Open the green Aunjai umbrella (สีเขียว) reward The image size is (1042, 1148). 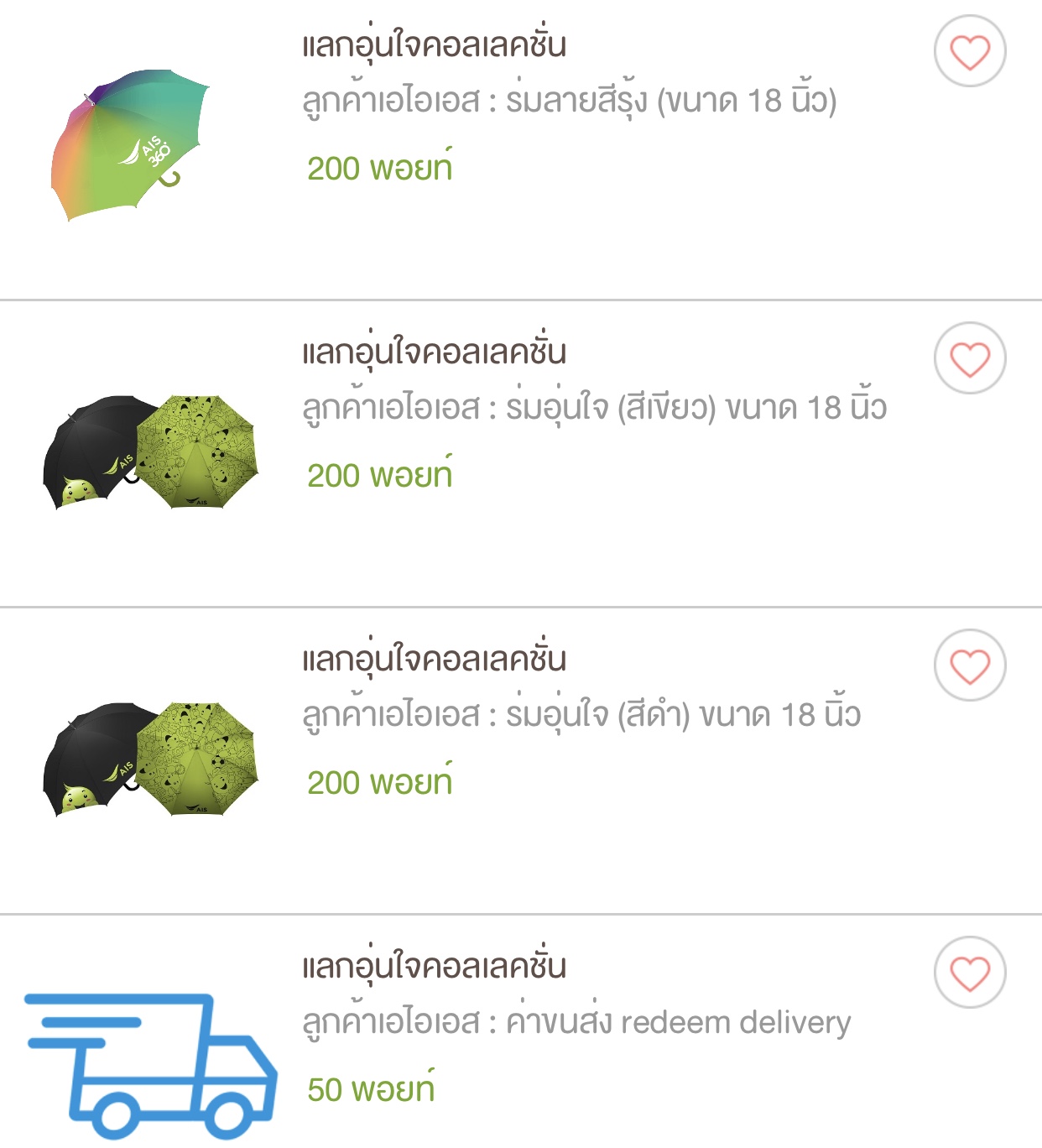pyautogui.click(x=594, y=409)
